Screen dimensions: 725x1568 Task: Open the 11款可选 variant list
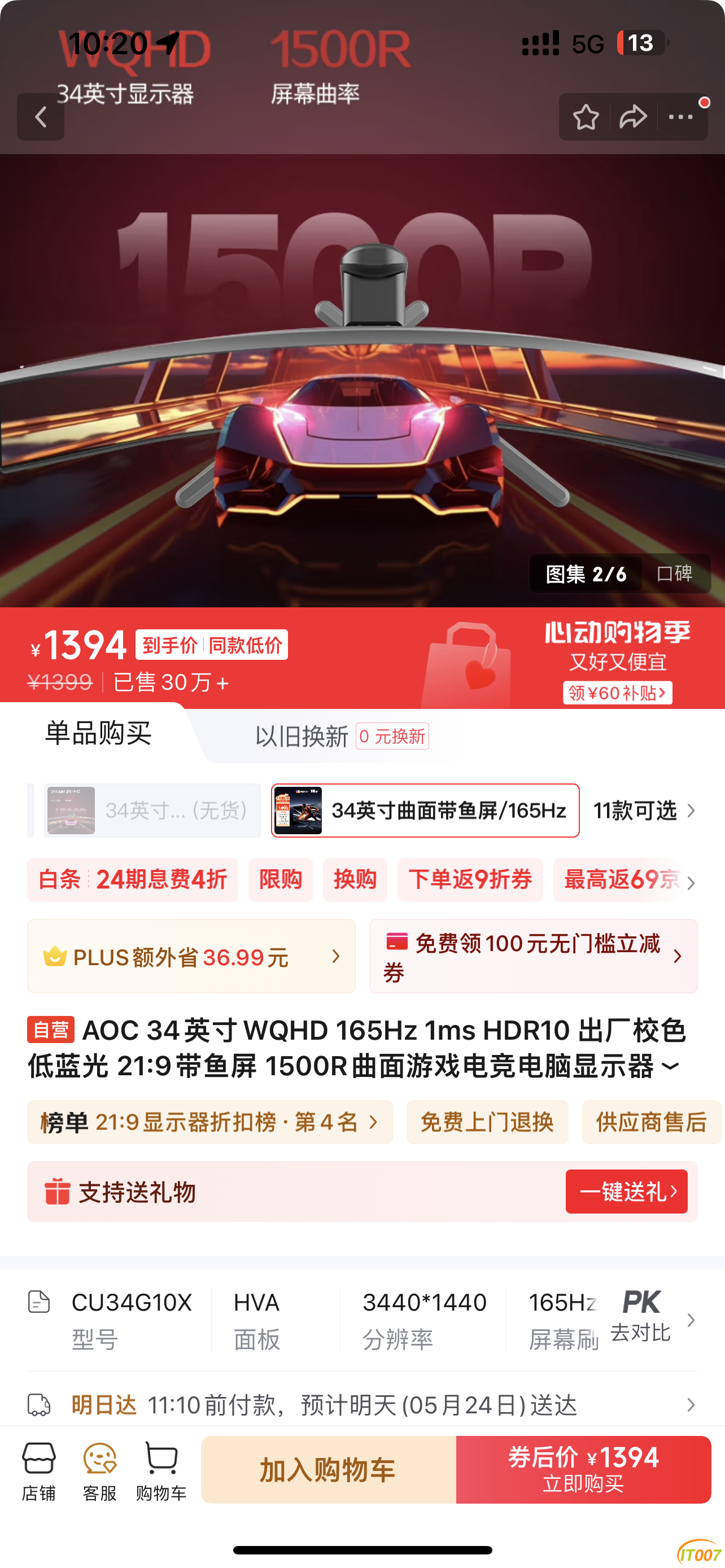point(644,811)
